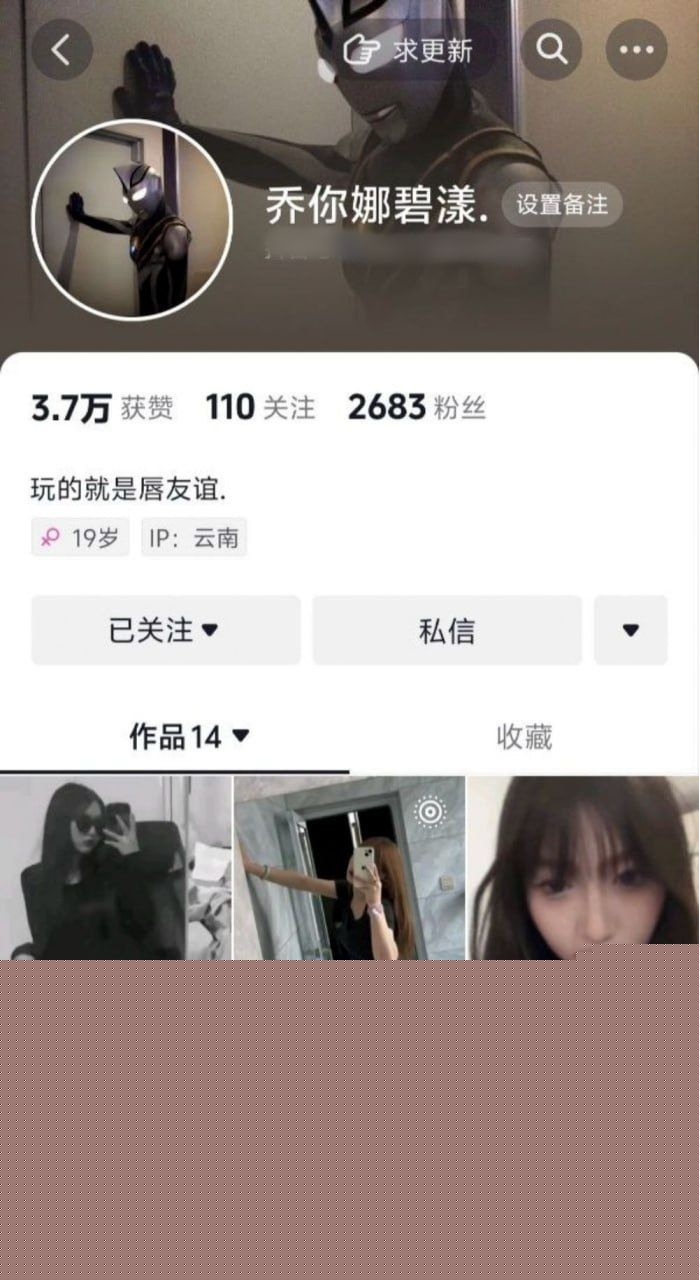Go back using the top-left arrow
699x1280 pixels.
click(62, 50)
